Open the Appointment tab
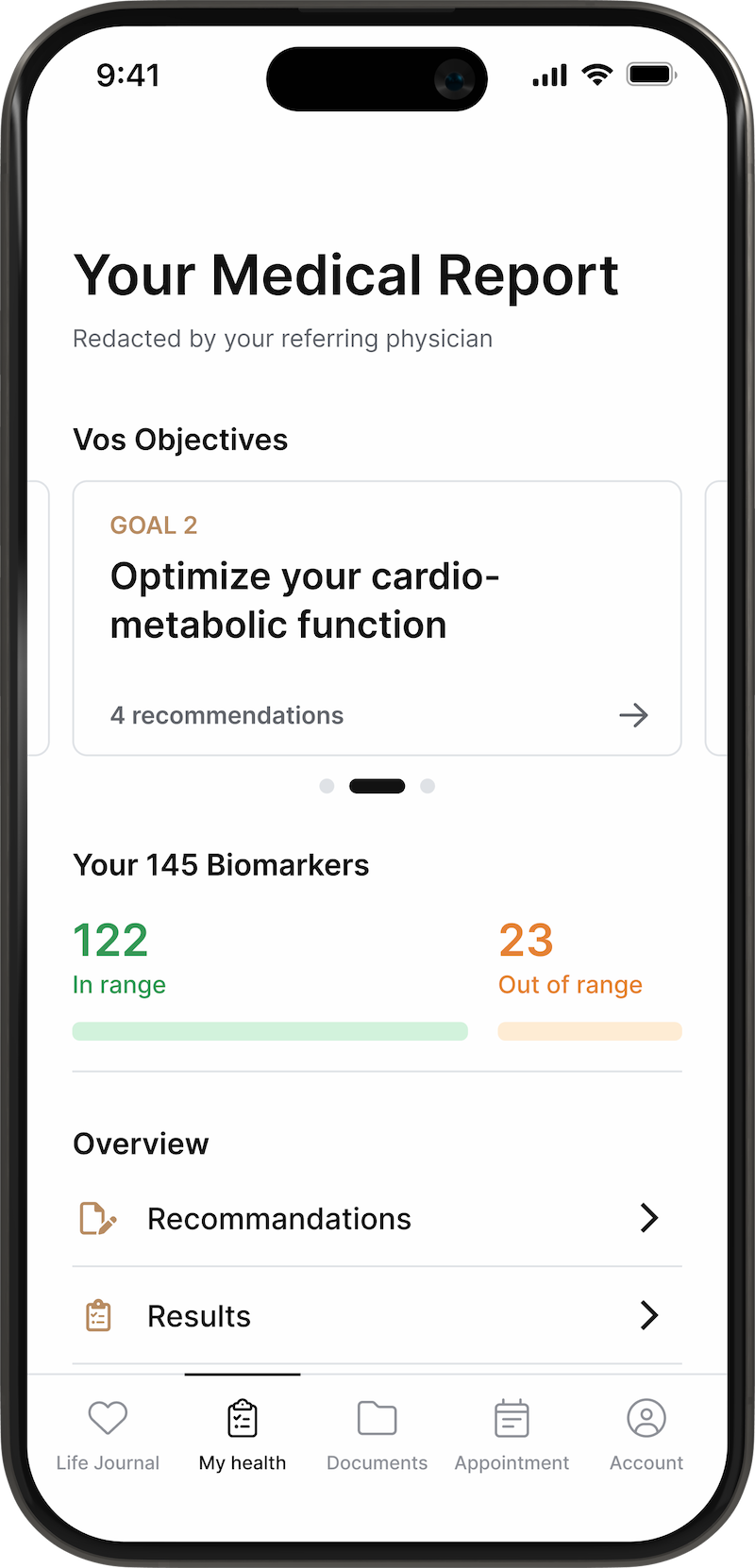755x1568 pixels. 512,1435
